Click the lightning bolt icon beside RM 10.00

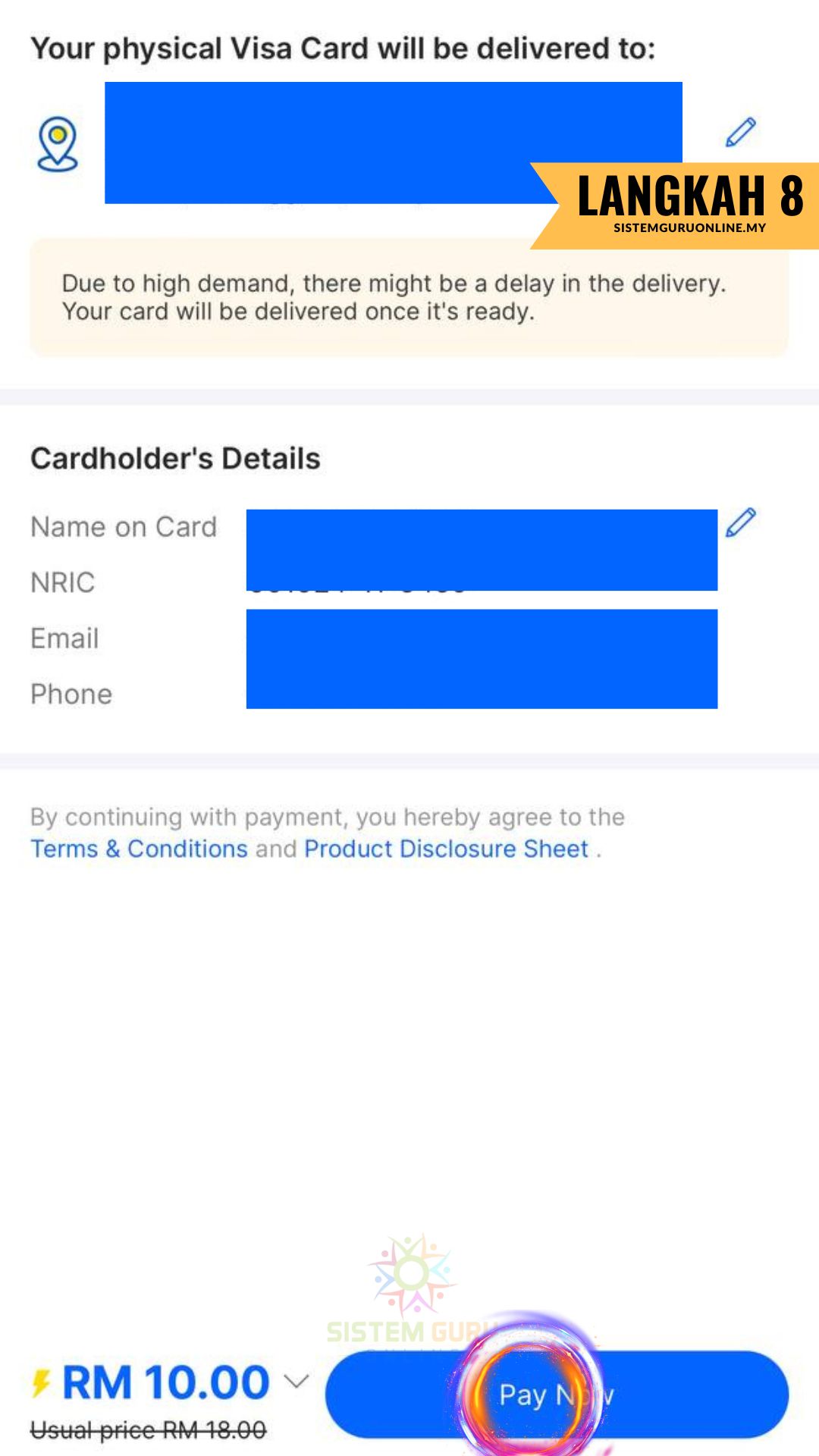click(41, 1382)
